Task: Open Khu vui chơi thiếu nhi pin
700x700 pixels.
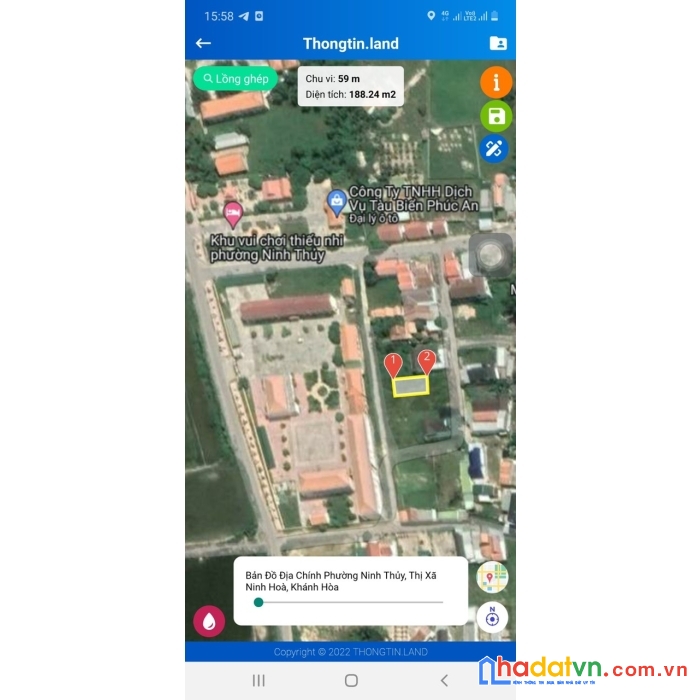Action: [x=233, y=212]
